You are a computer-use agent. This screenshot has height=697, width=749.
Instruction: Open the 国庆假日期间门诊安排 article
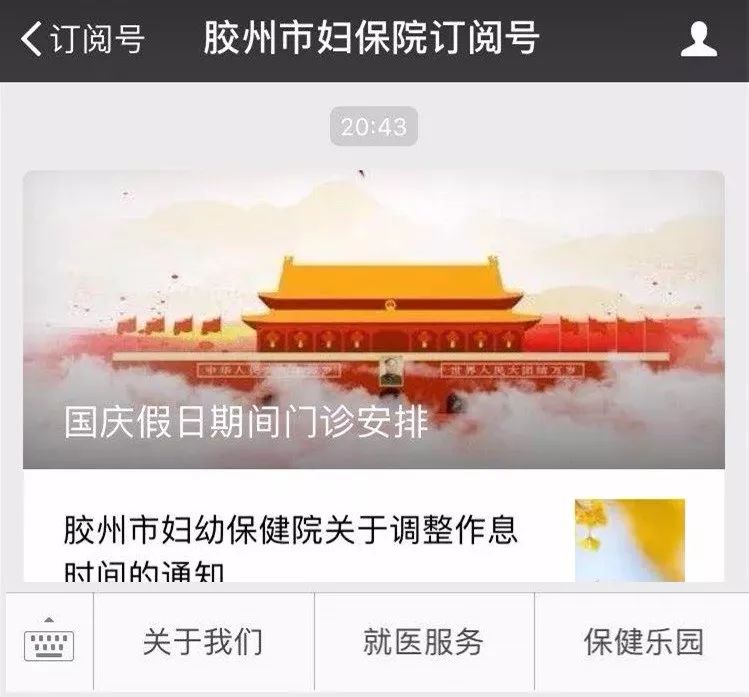point(373,320)
